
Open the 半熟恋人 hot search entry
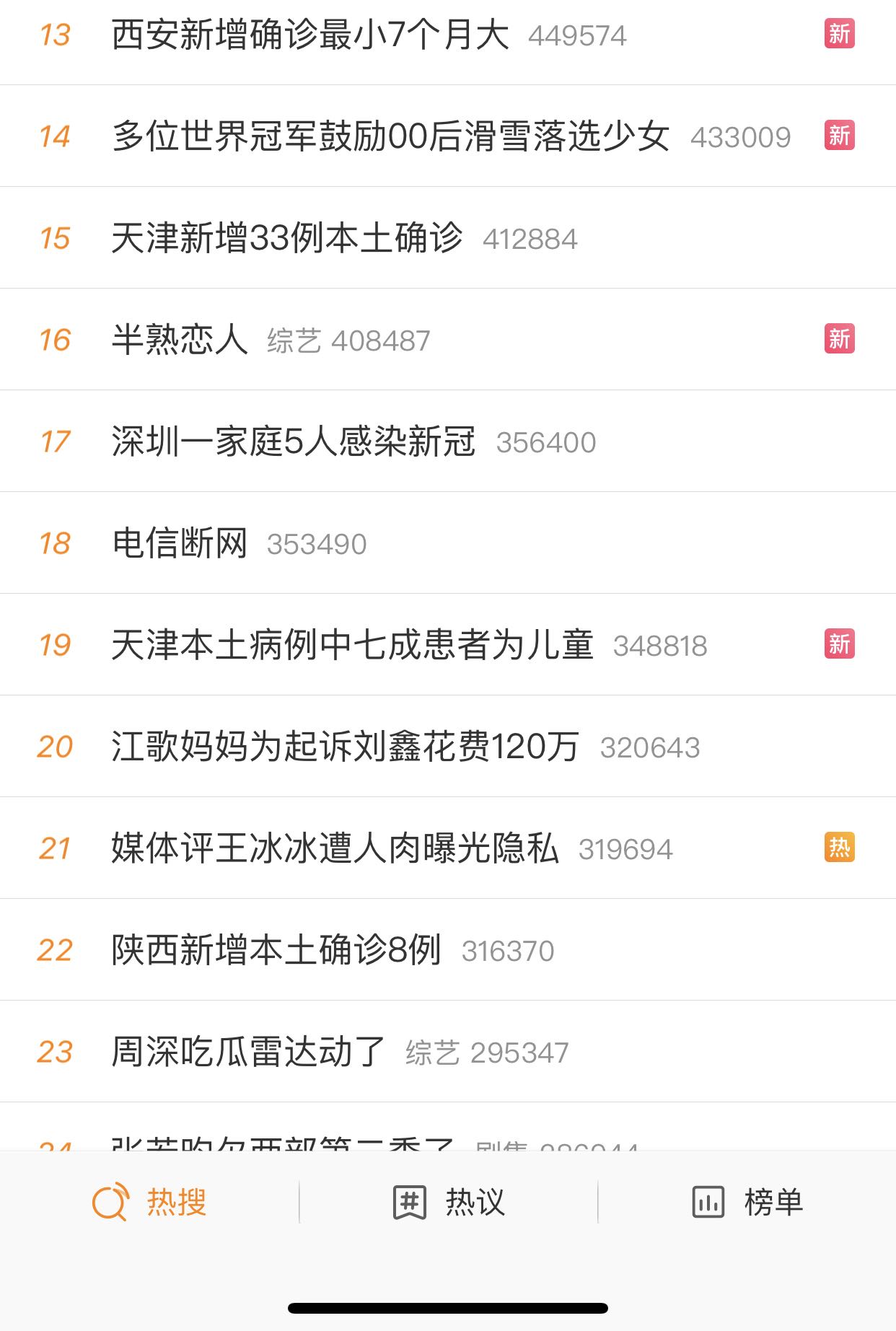click(x=180, y=340)
